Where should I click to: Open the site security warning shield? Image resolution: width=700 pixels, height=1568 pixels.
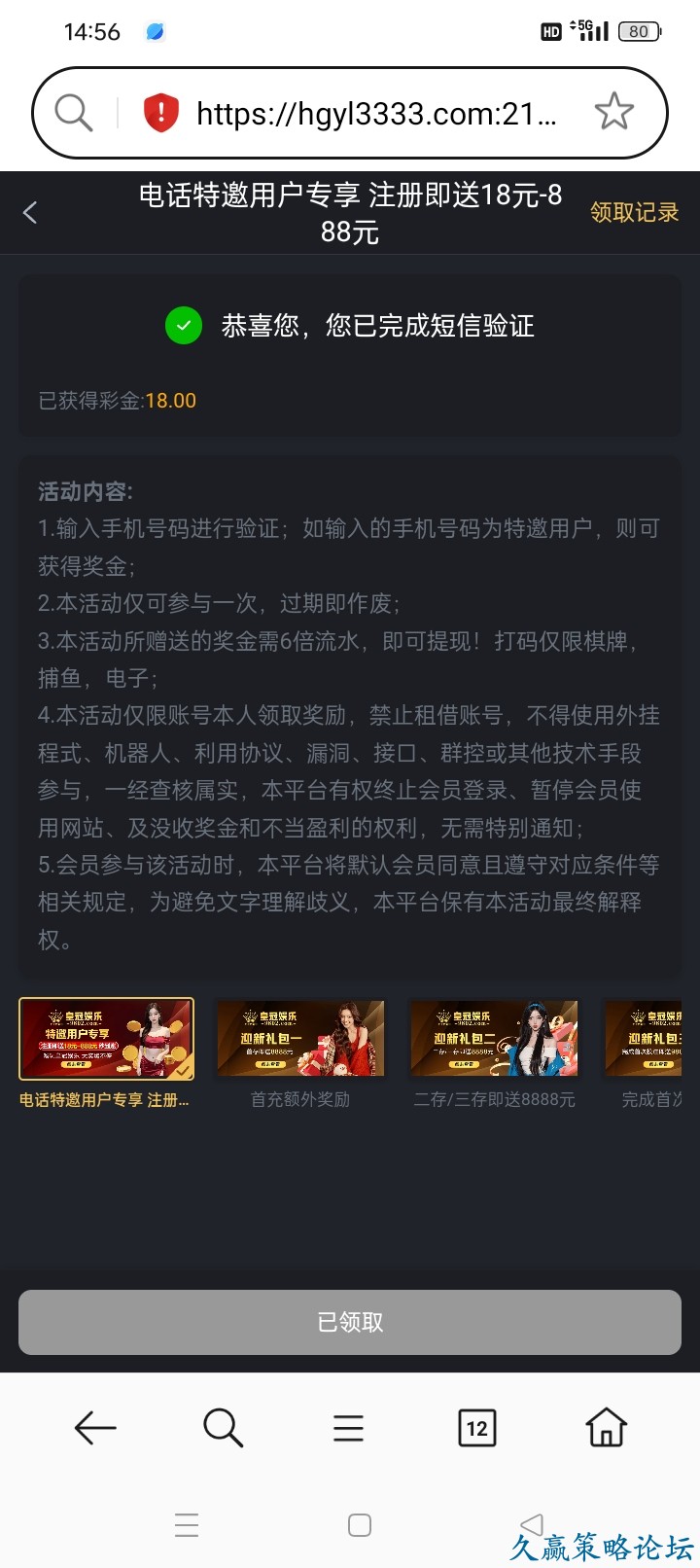tap(160, 113)
